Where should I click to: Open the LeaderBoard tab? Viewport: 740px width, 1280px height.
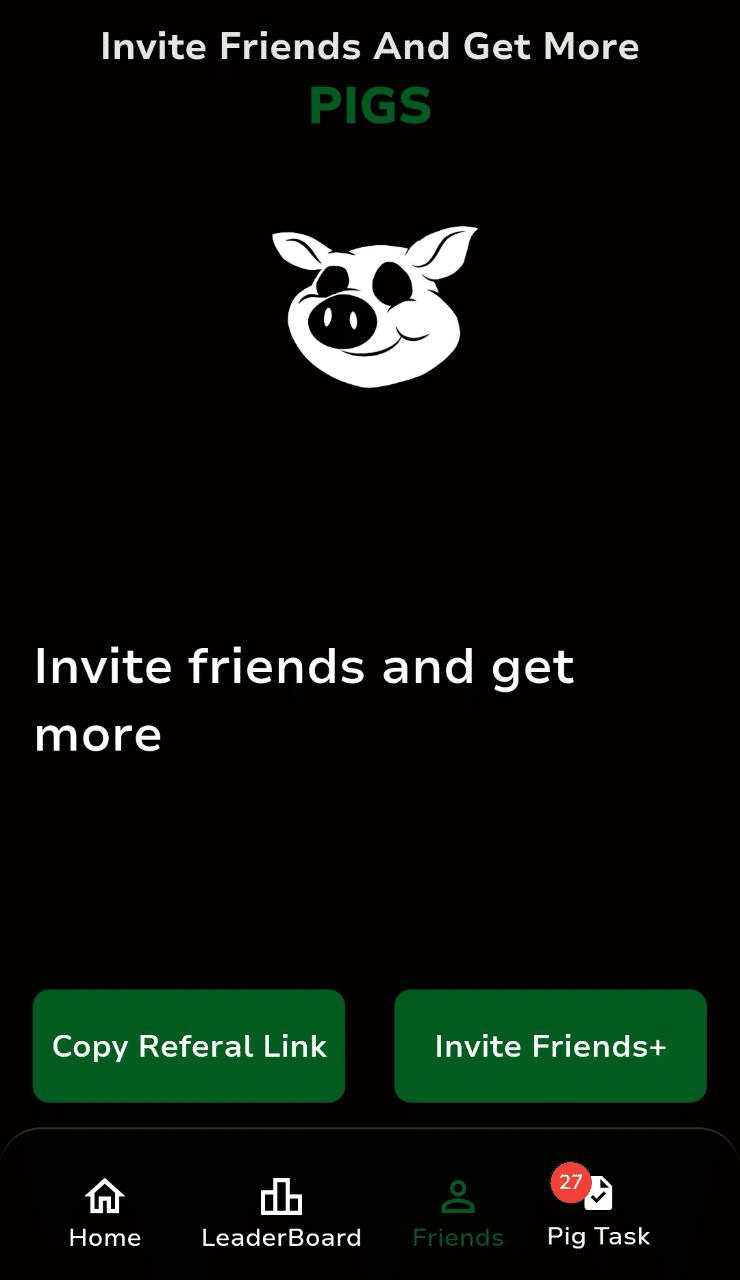coord(281,1212)
